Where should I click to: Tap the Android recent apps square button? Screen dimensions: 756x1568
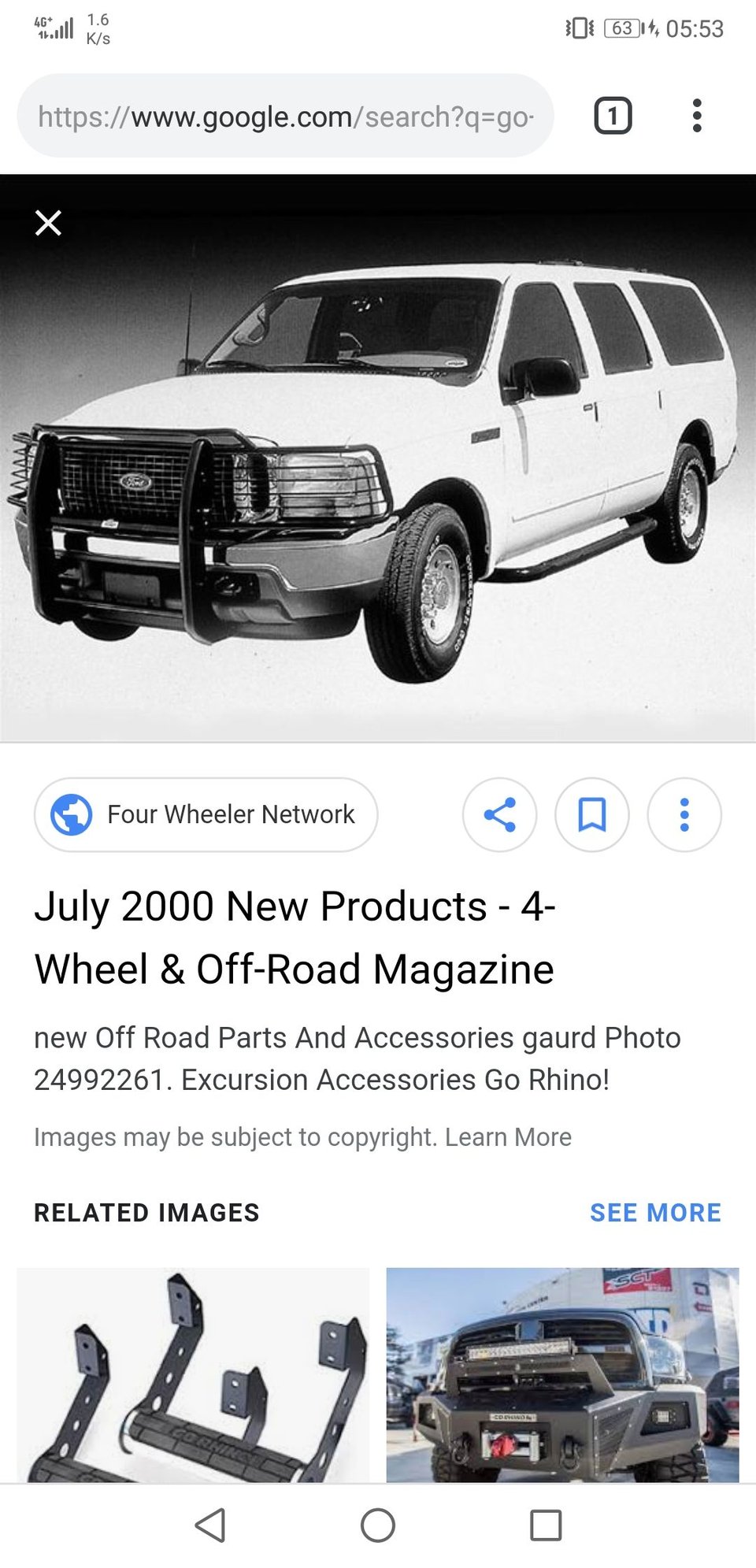point(546,1525)
